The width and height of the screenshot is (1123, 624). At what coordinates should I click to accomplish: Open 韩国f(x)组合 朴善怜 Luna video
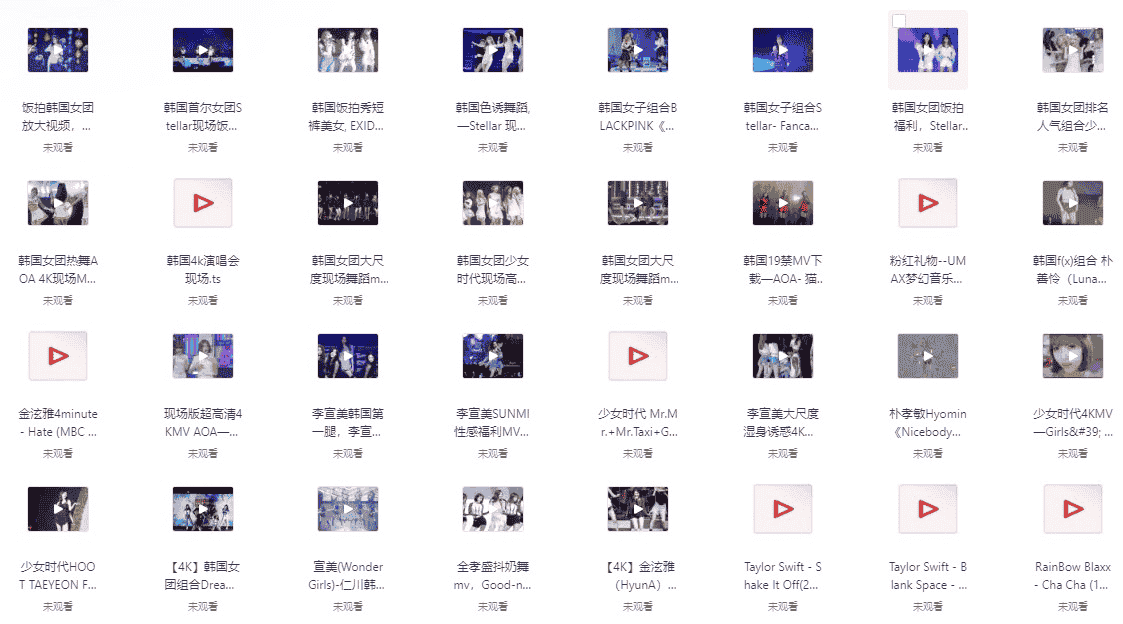[x=1073, y=203]
